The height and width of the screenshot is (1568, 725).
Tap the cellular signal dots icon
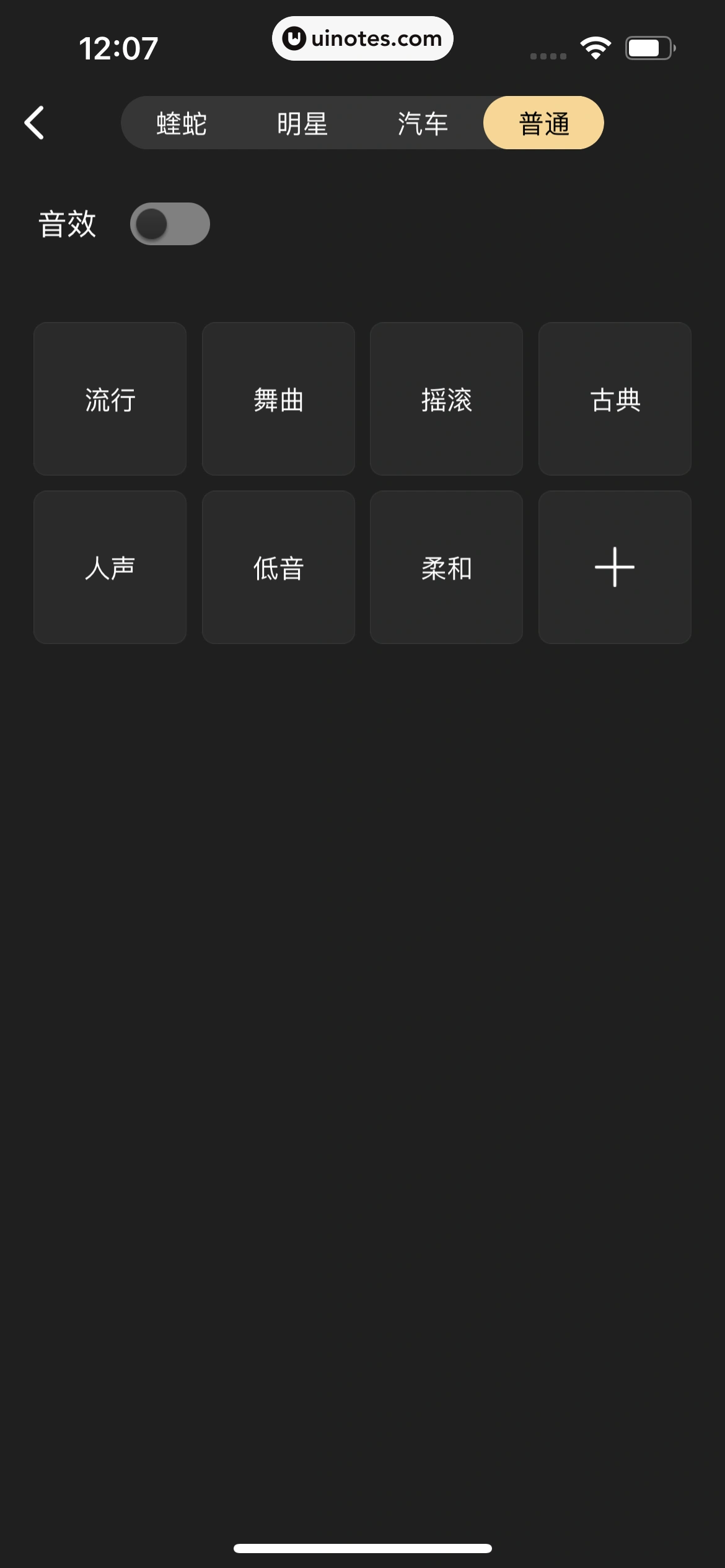(x=548, y=54)
